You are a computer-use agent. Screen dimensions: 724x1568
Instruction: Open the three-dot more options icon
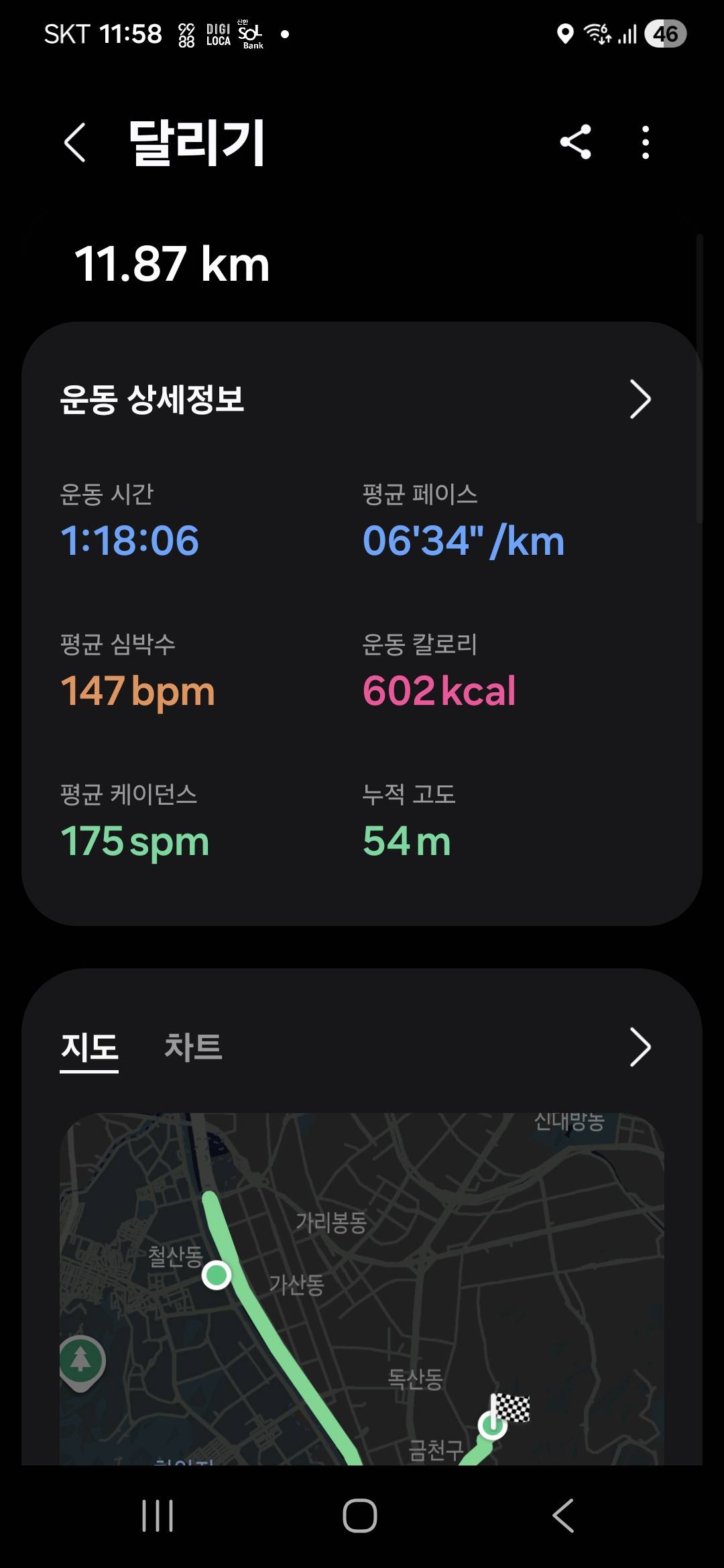[x=646, y=143]
